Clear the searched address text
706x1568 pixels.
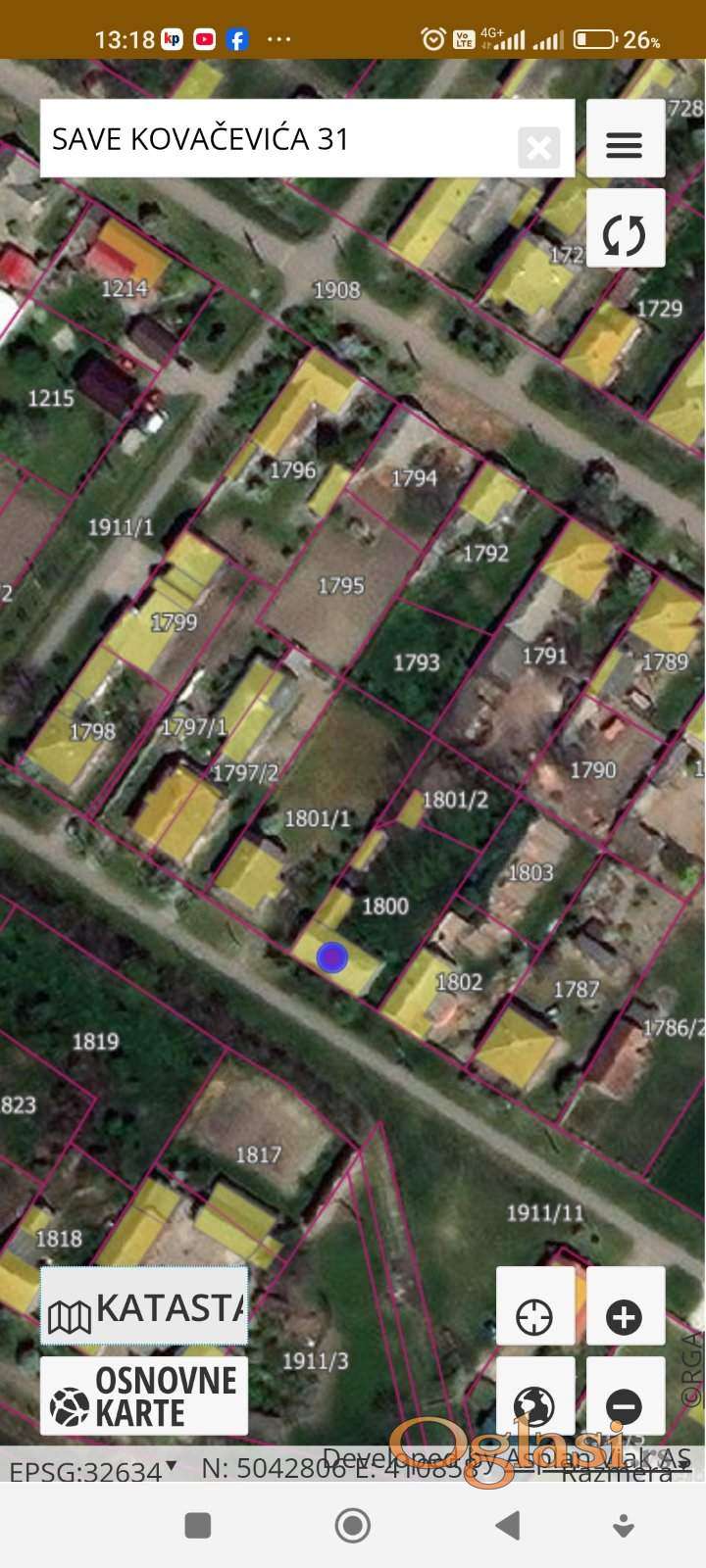click(538, 148)
